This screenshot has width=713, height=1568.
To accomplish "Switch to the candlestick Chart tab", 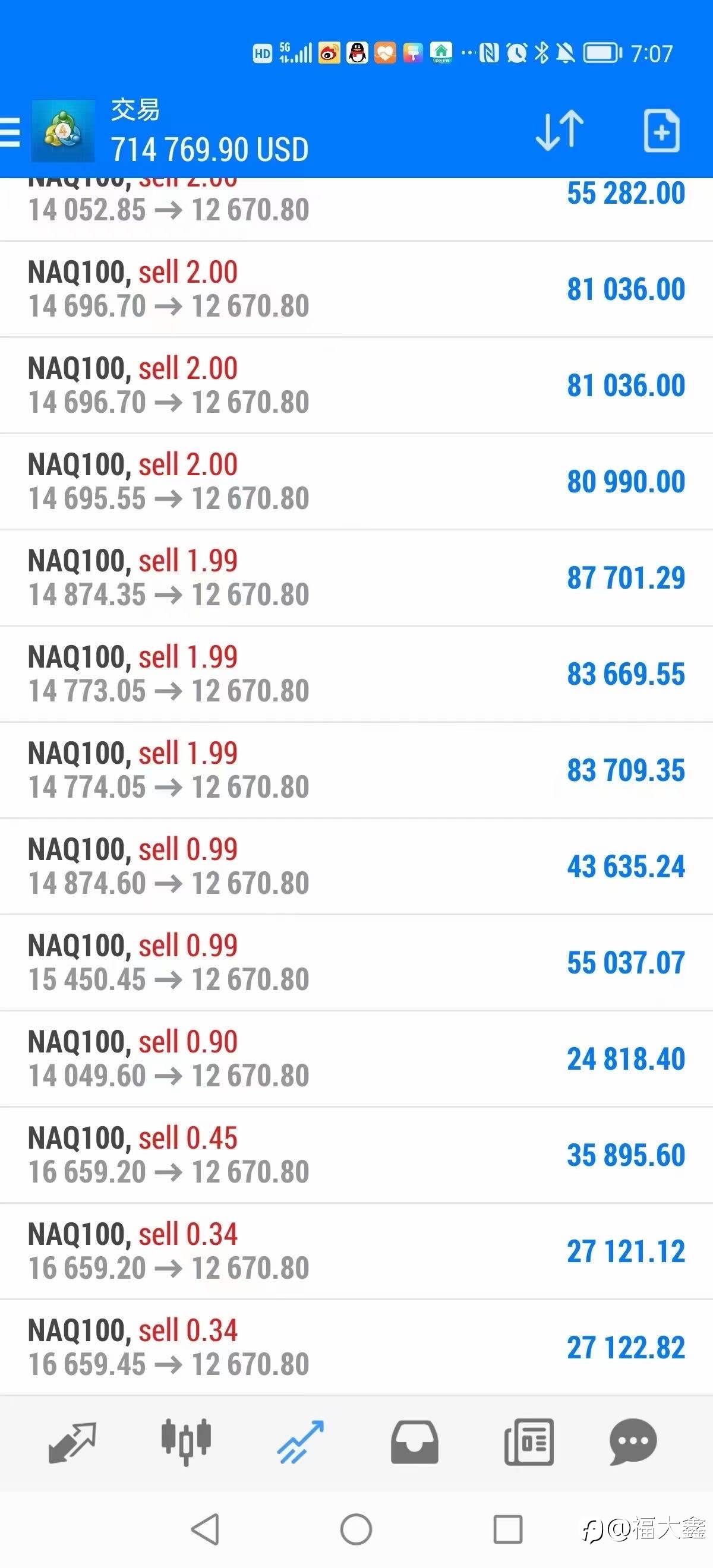I will coord(186,1441).
